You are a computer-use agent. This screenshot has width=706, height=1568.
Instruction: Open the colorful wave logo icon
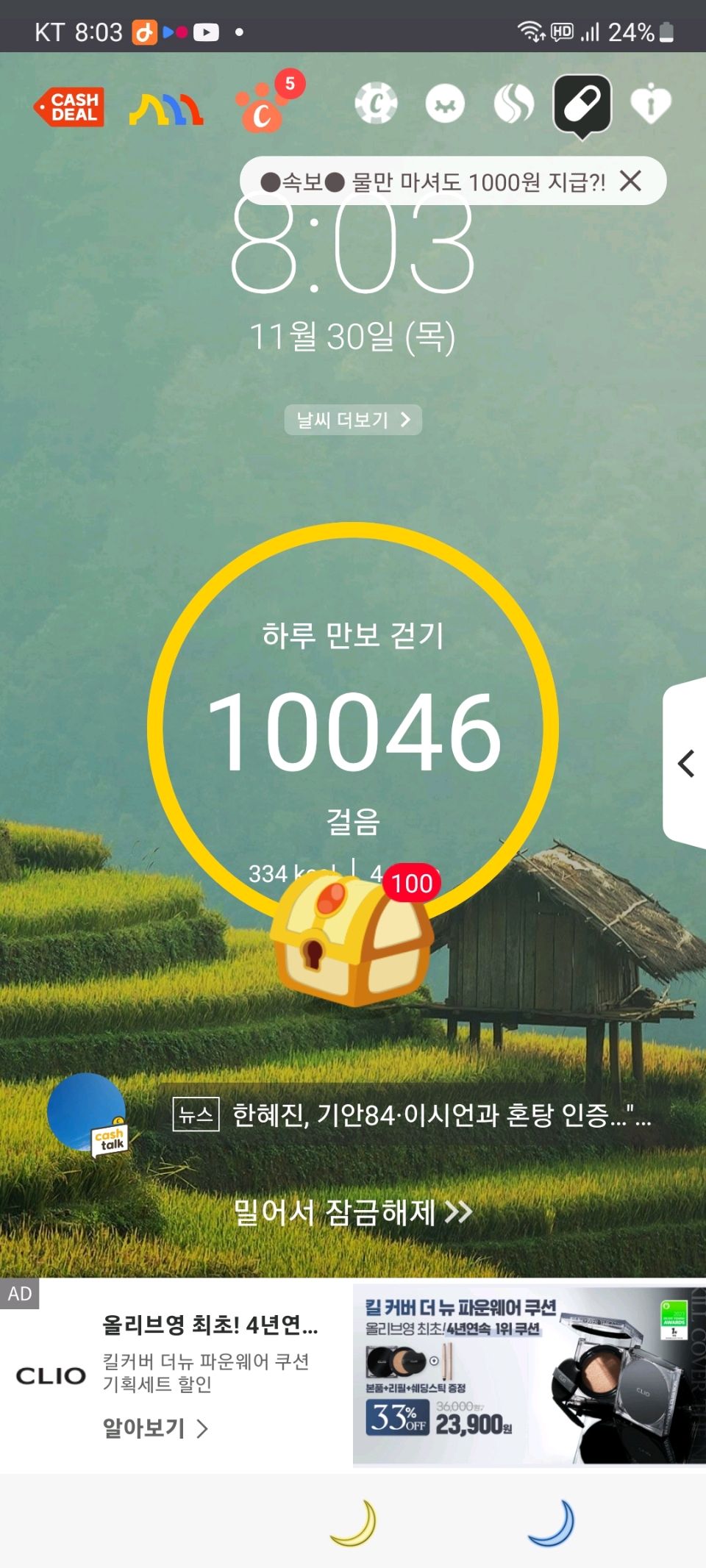[x=167, y=110]
